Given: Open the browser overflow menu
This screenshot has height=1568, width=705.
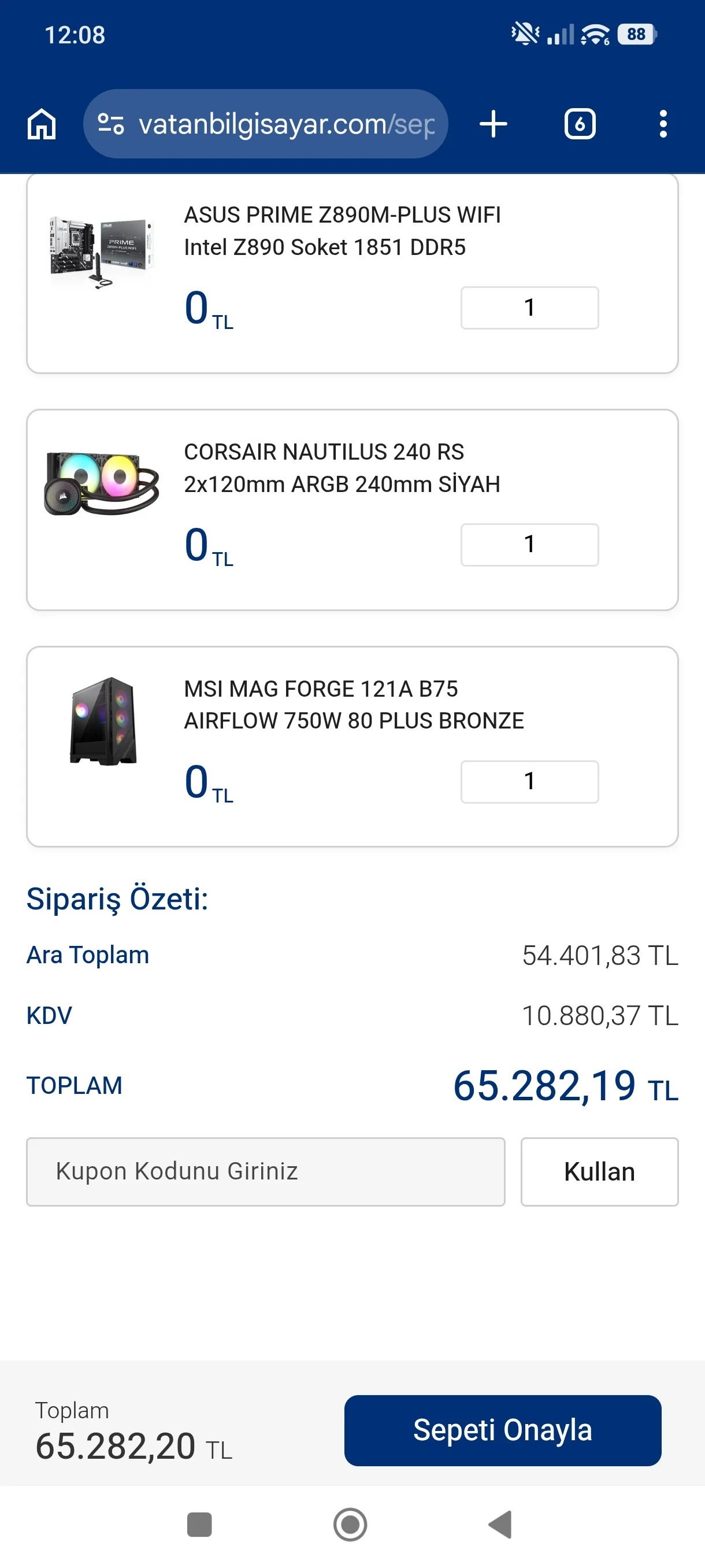Looking at the screenshot, I should (x=662, y=124).
